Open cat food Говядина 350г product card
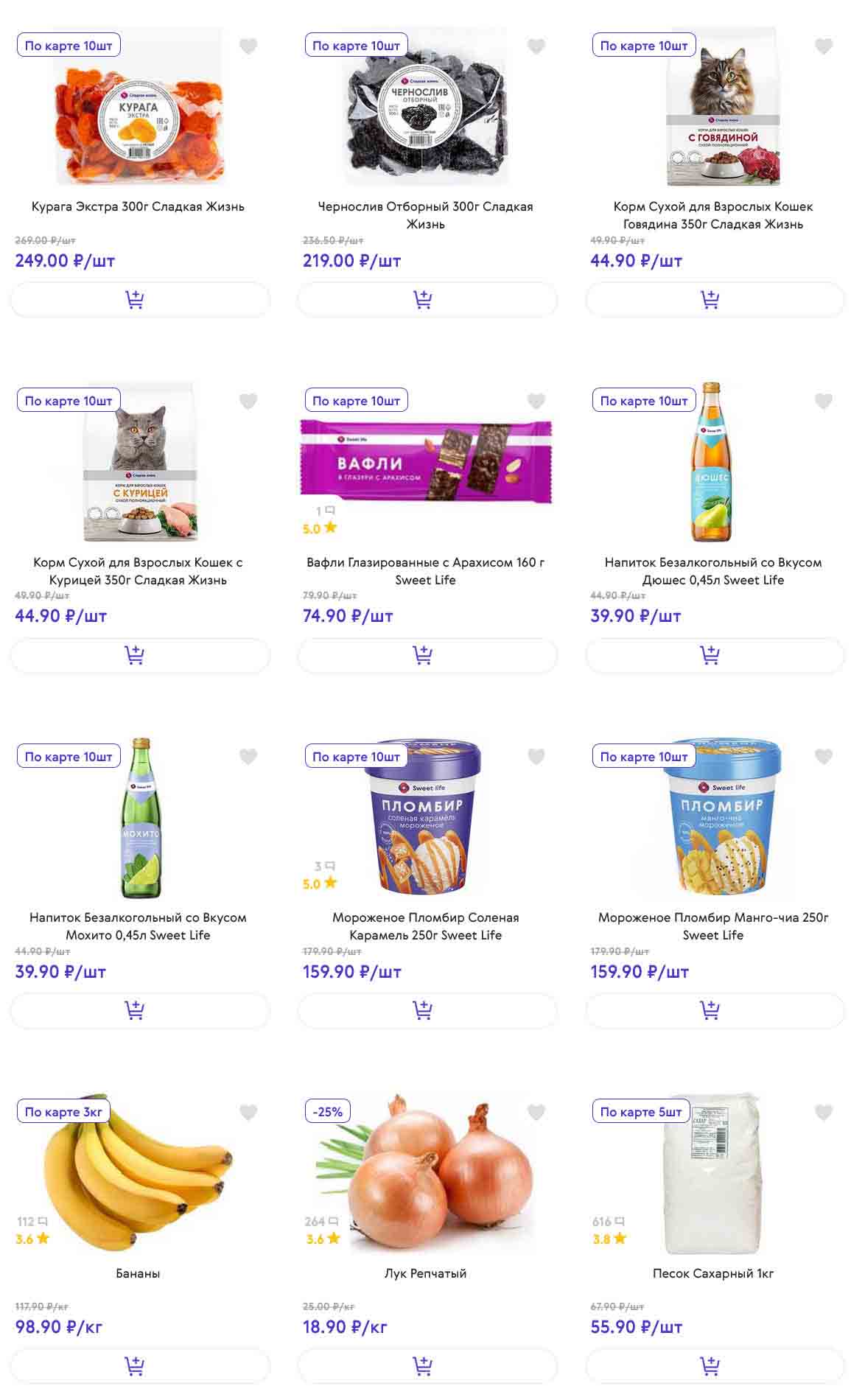 (x=712, y=214)
